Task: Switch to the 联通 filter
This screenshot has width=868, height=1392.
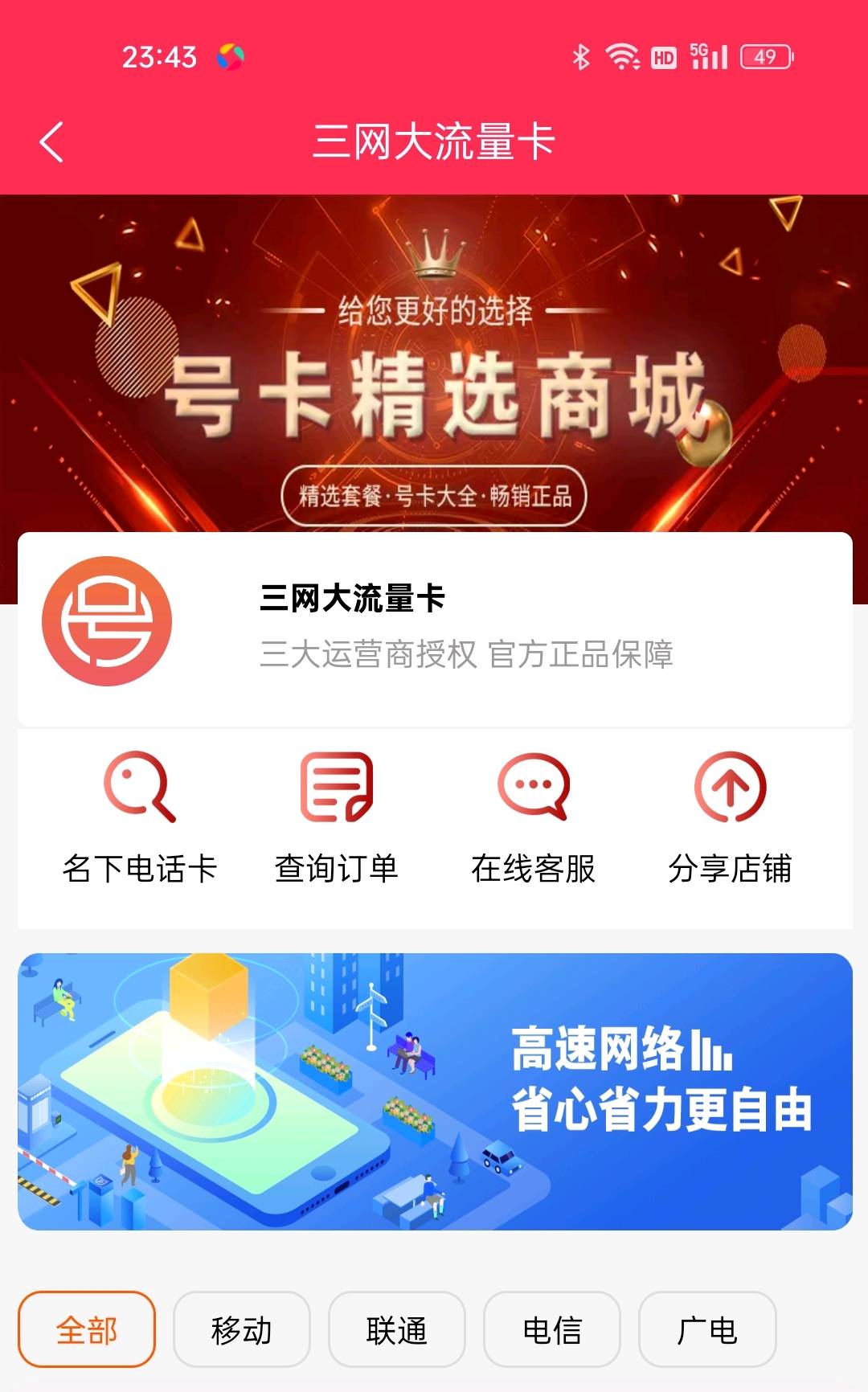Action: 397,1329
